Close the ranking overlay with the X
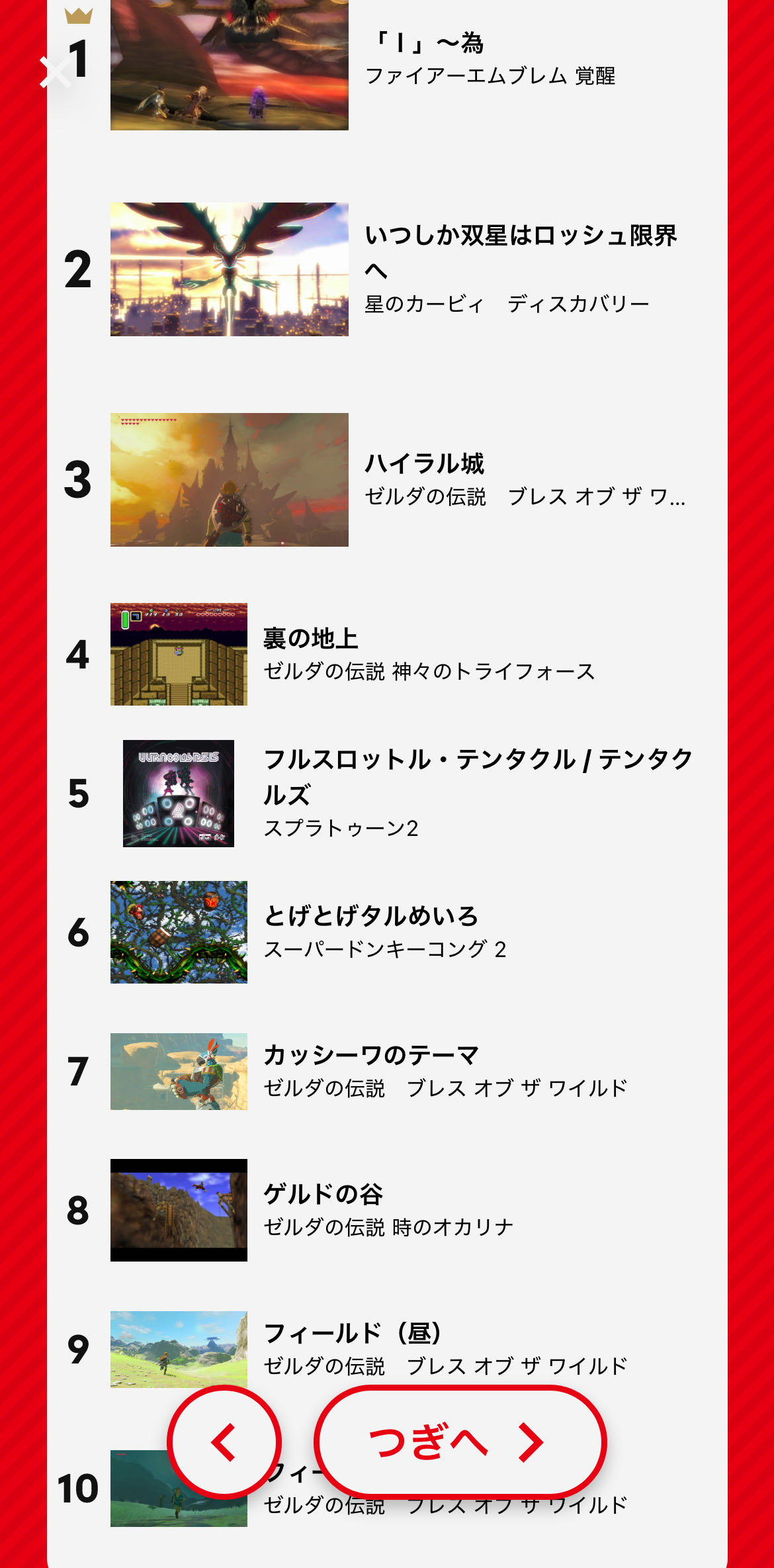 [54, 71]
